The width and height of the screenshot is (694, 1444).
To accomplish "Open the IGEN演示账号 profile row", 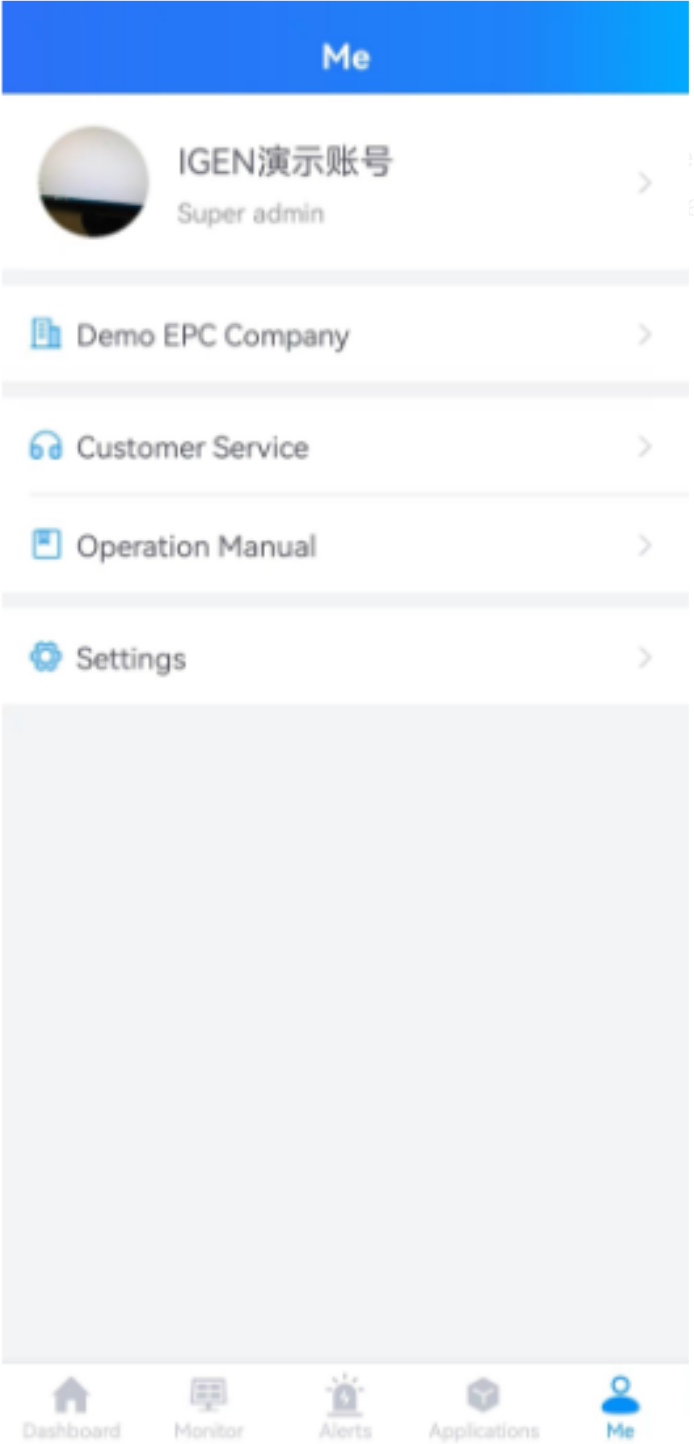I will pyautogui.click(x=345, y=183).
